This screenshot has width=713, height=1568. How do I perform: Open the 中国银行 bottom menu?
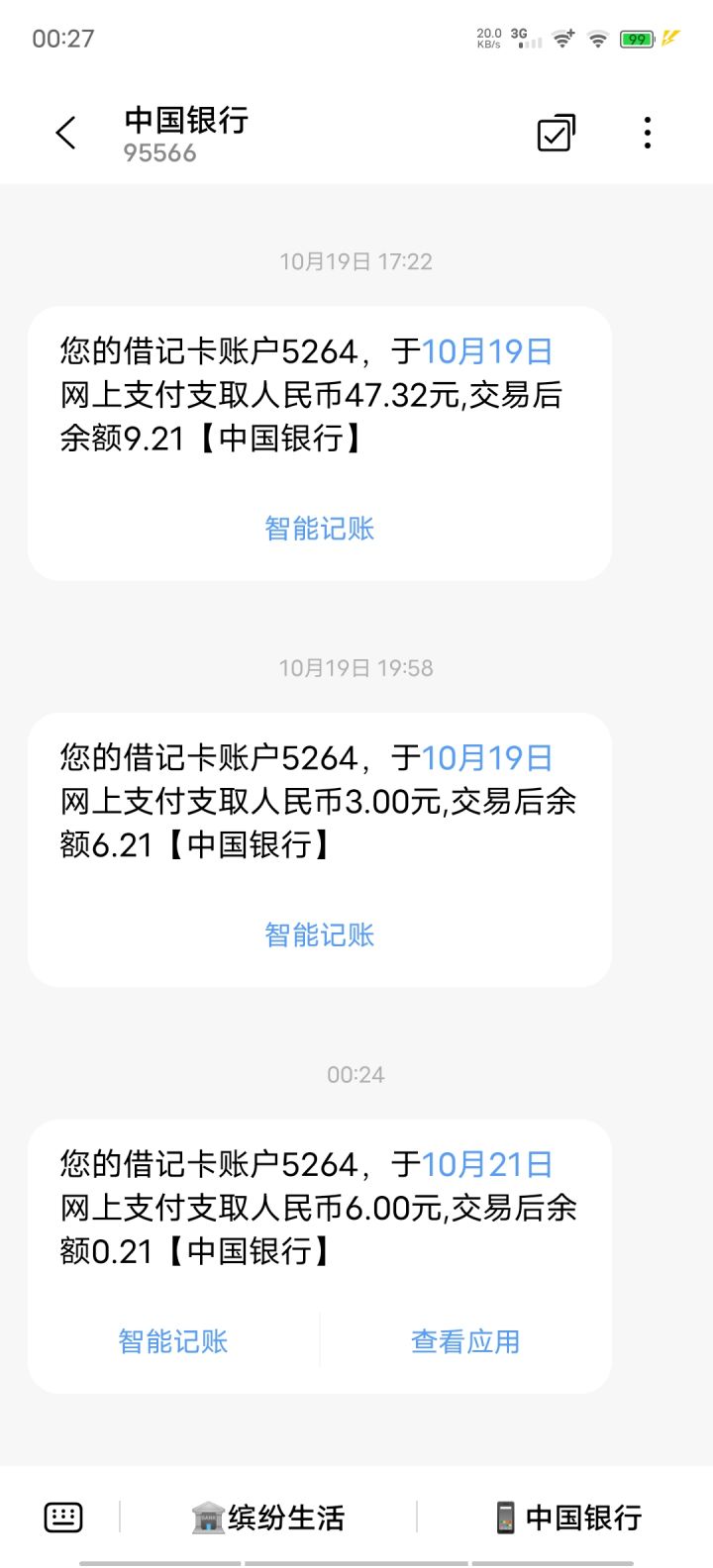click(x=568, y=1517)
